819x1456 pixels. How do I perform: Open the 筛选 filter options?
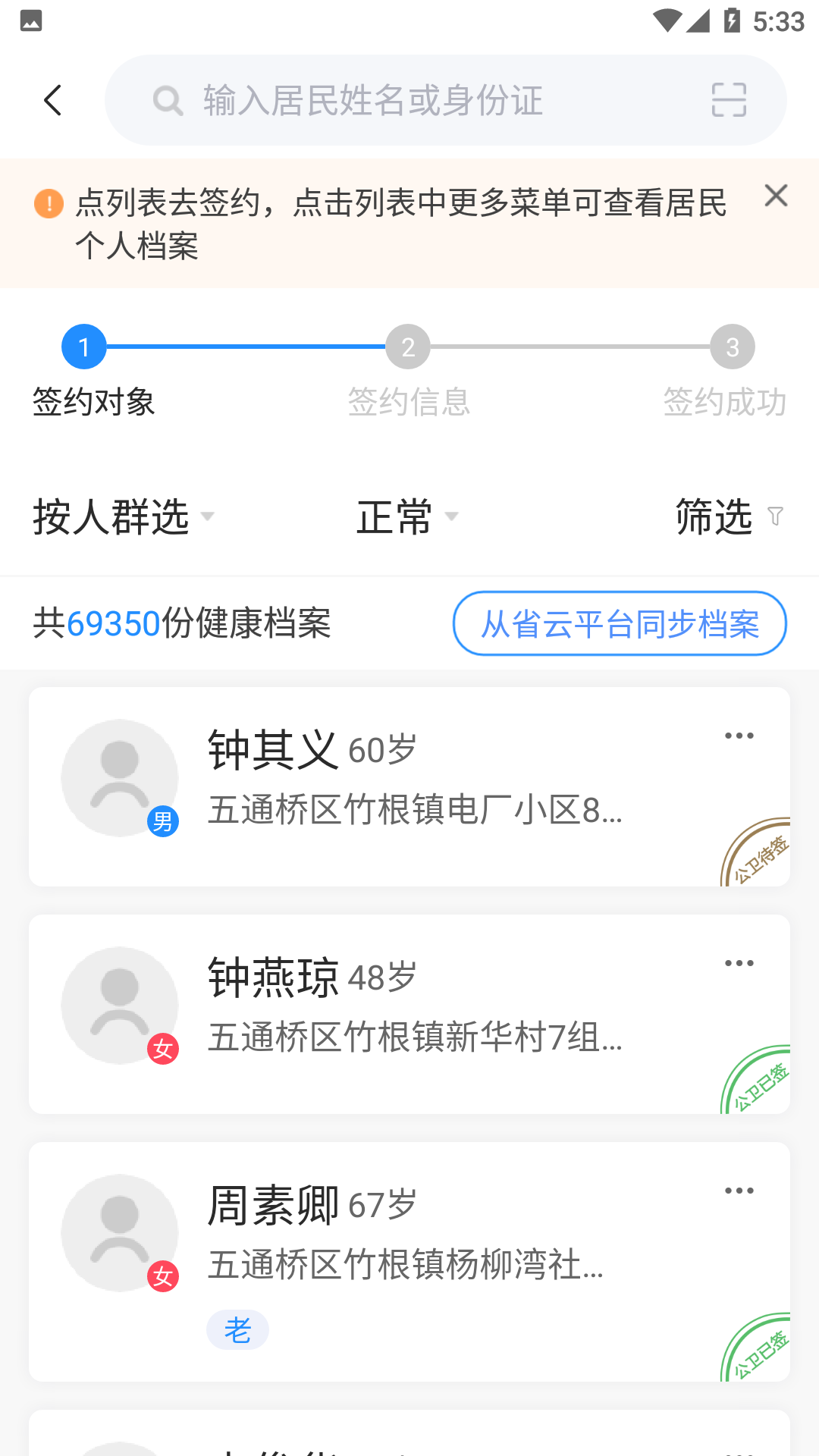pyautogui.click(x=728, y=517)
